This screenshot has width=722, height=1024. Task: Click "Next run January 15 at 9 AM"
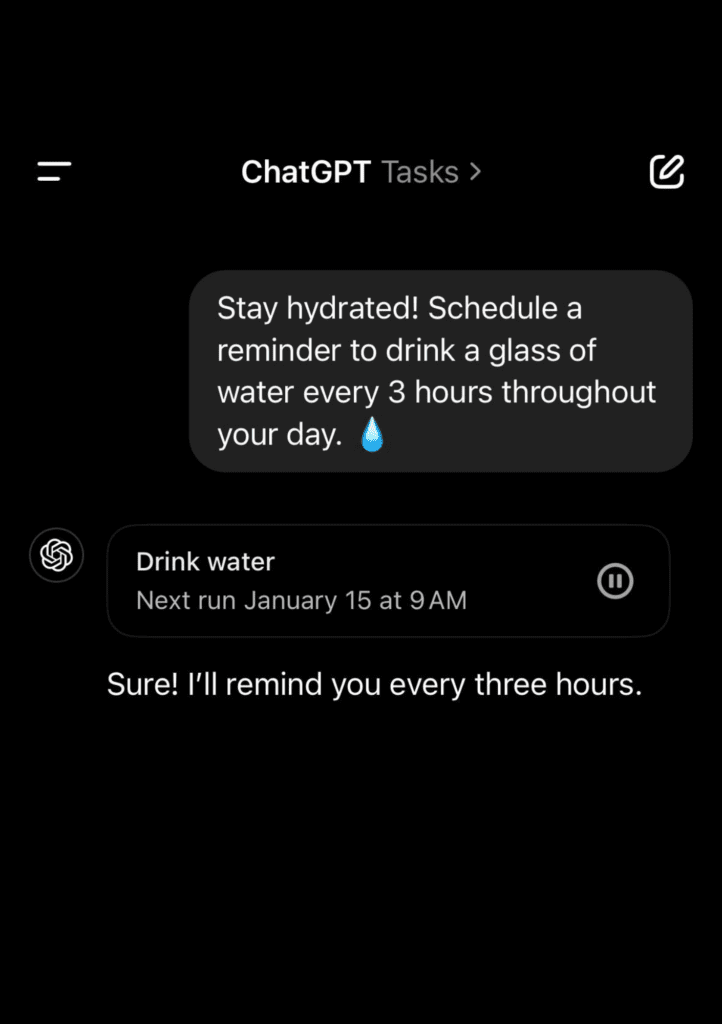point(301,600)
